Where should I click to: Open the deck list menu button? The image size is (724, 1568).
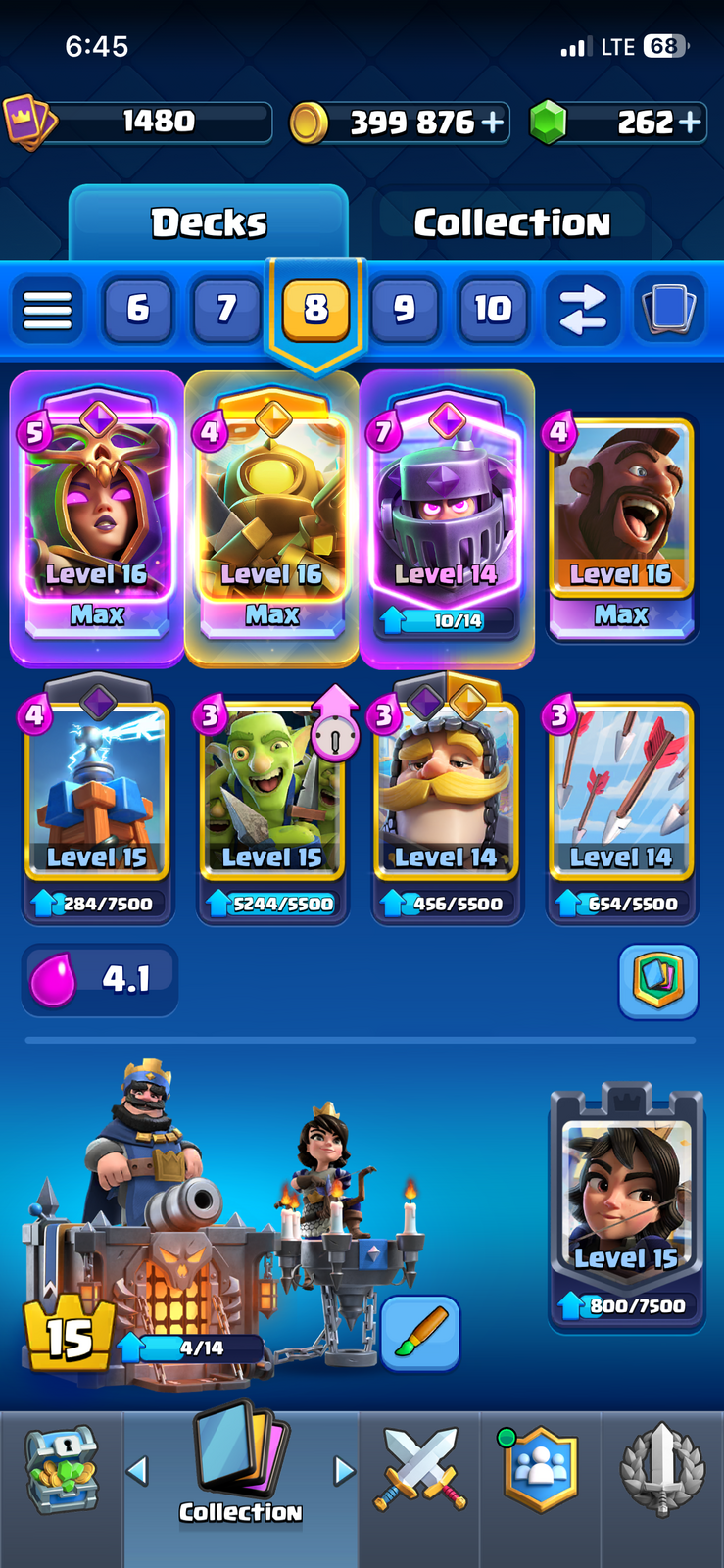(x=47, y=310)
